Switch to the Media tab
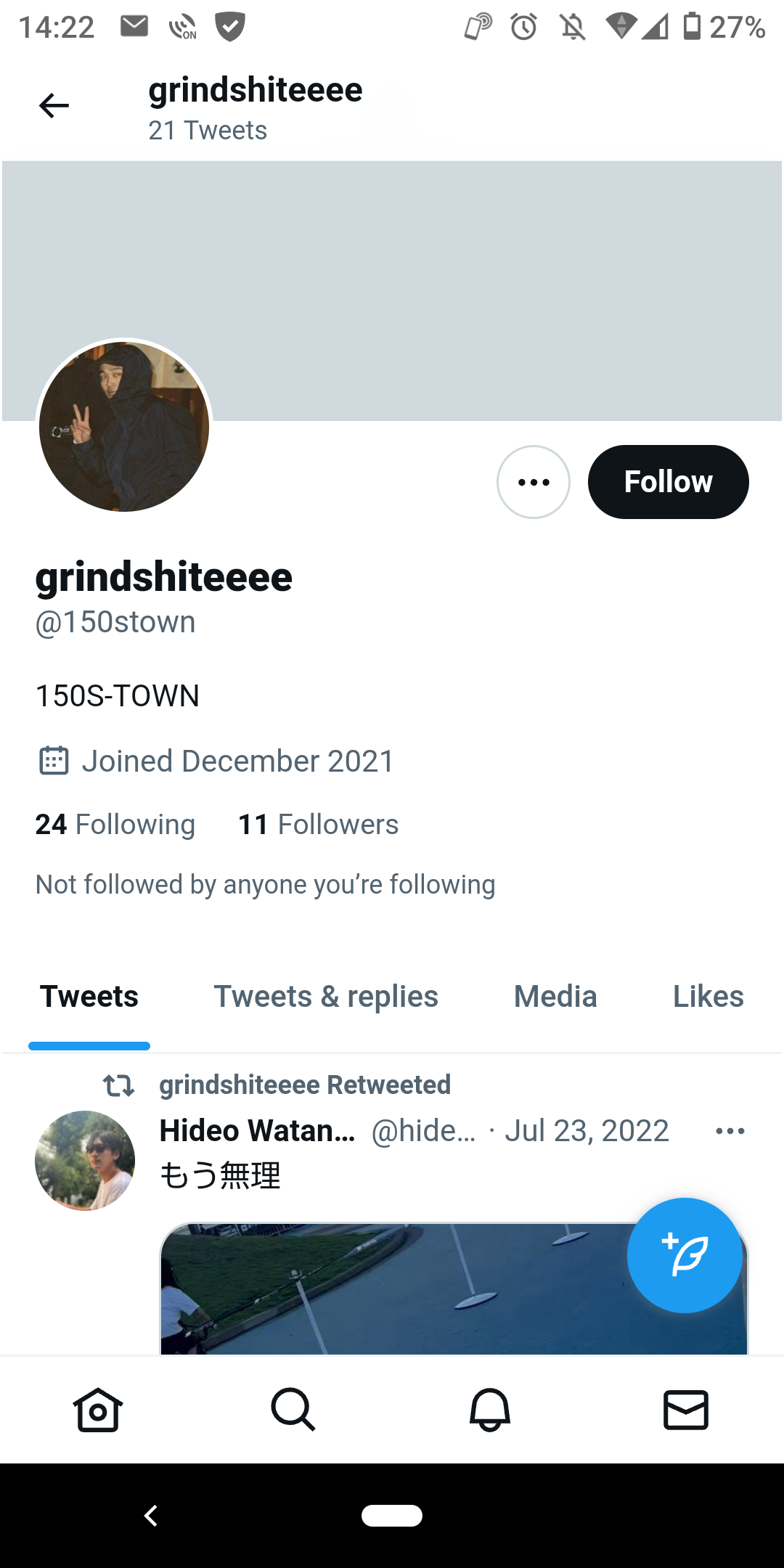This screenshot has width=784, height=1568. 555,997
